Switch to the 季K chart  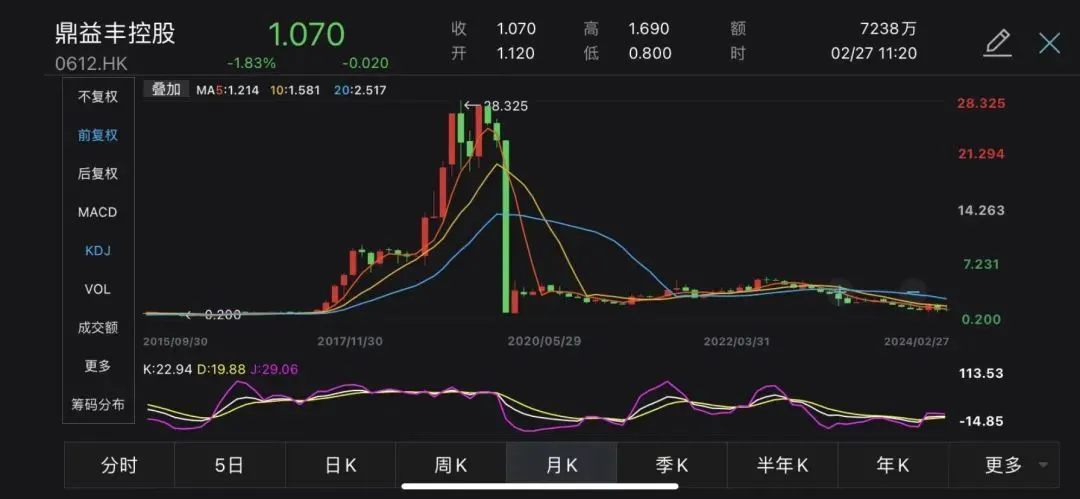tap(671, 465)
